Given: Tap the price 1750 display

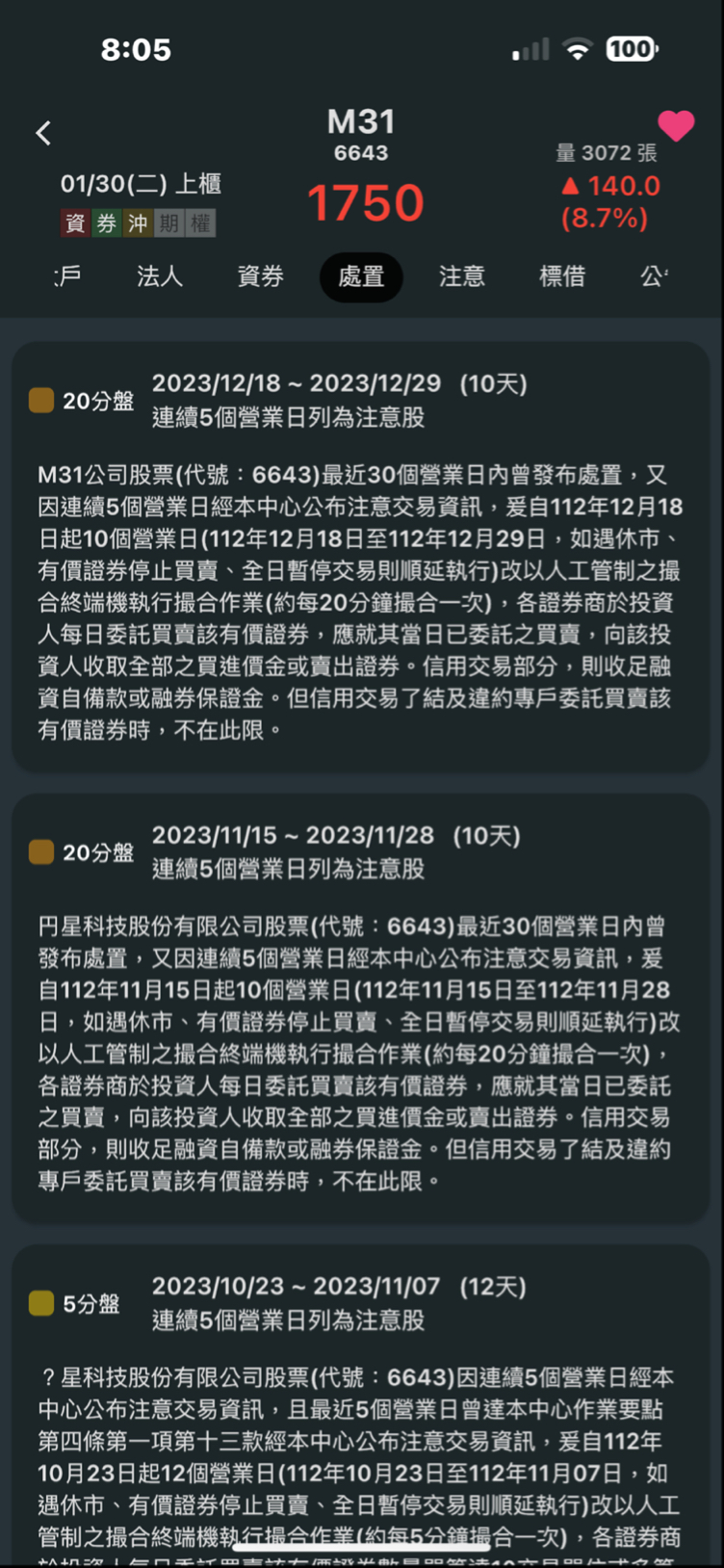Looking at the screenshot, I should coord(365,200).
